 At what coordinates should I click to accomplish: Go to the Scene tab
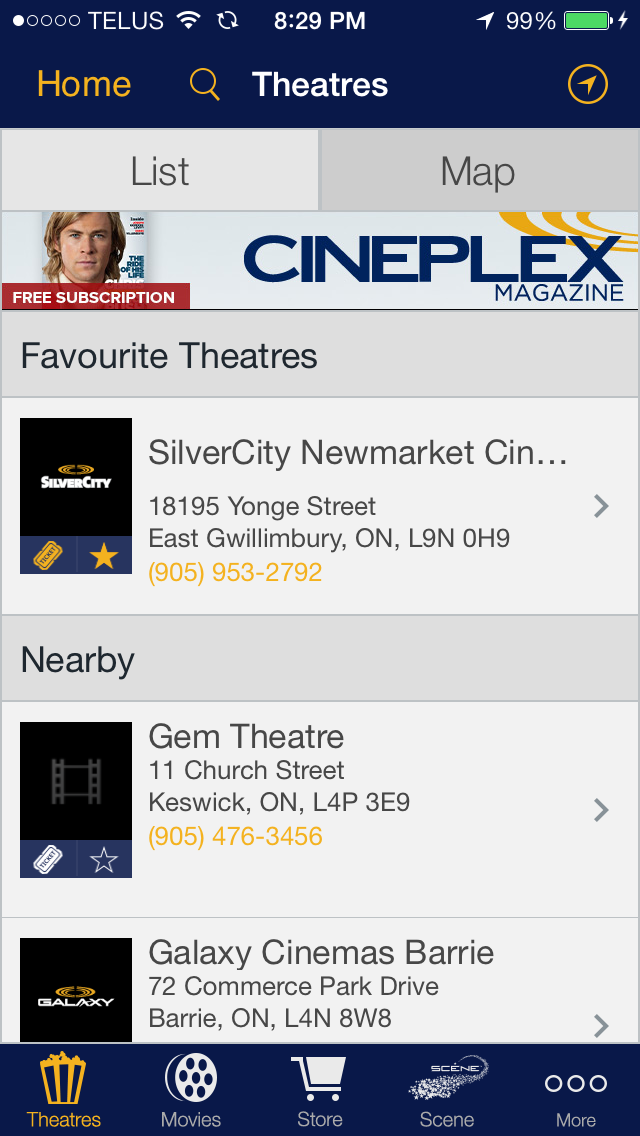(447, 1090)
